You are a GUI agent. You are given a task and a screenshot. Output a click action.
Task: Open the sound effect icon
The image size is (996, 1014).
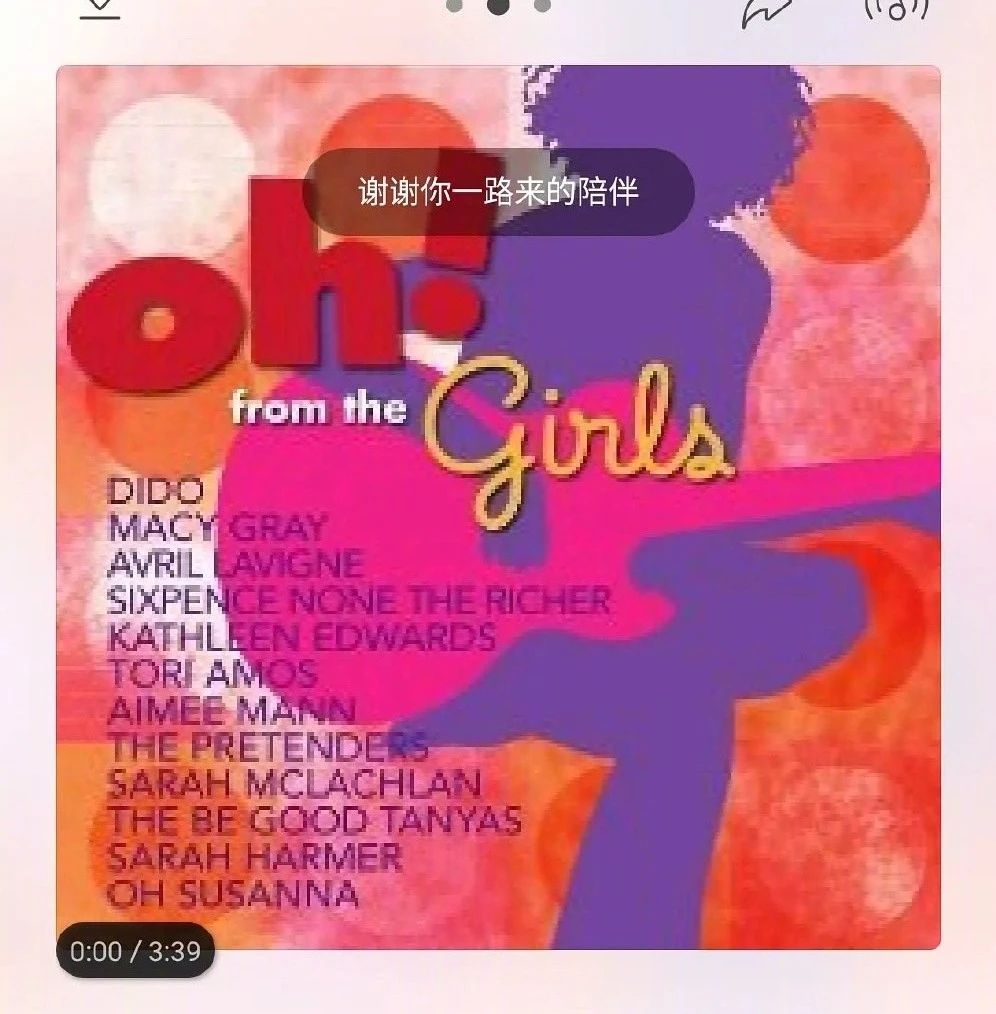896,8
